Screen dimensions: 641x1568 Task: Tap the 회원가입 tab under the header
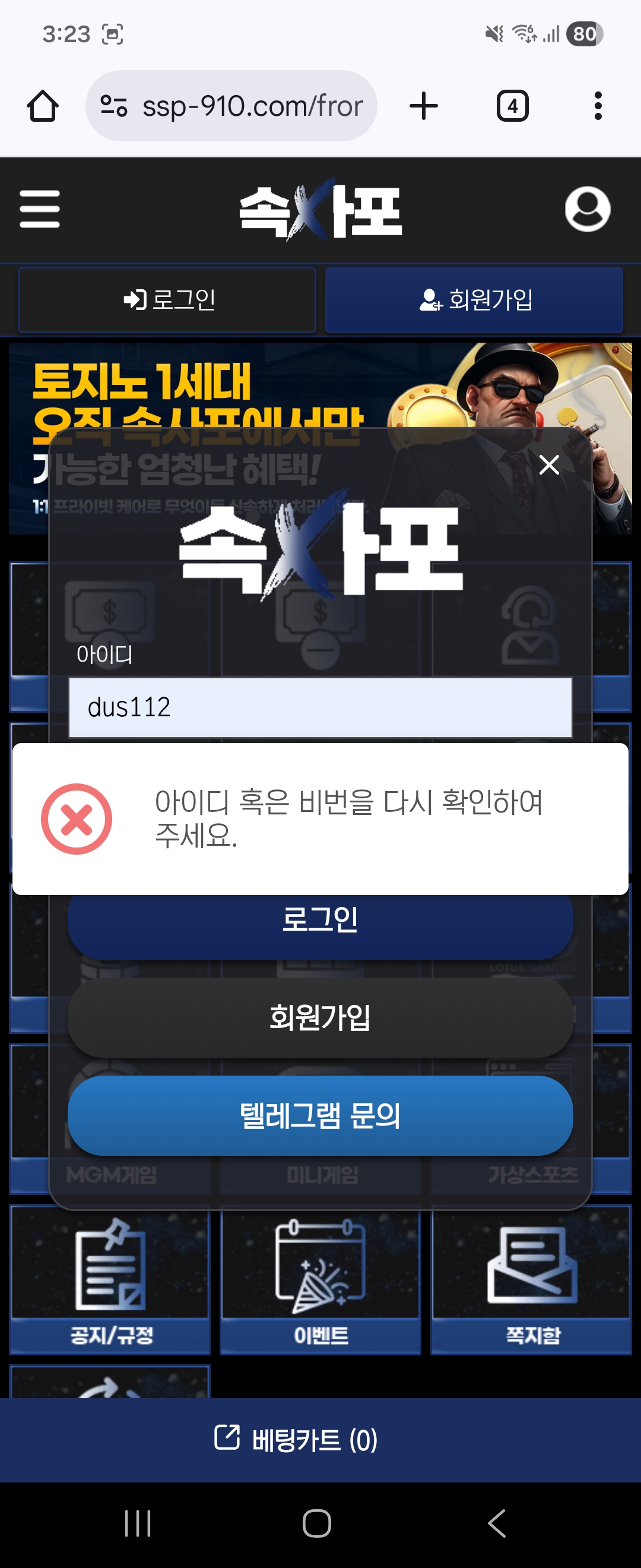point(474,299)
